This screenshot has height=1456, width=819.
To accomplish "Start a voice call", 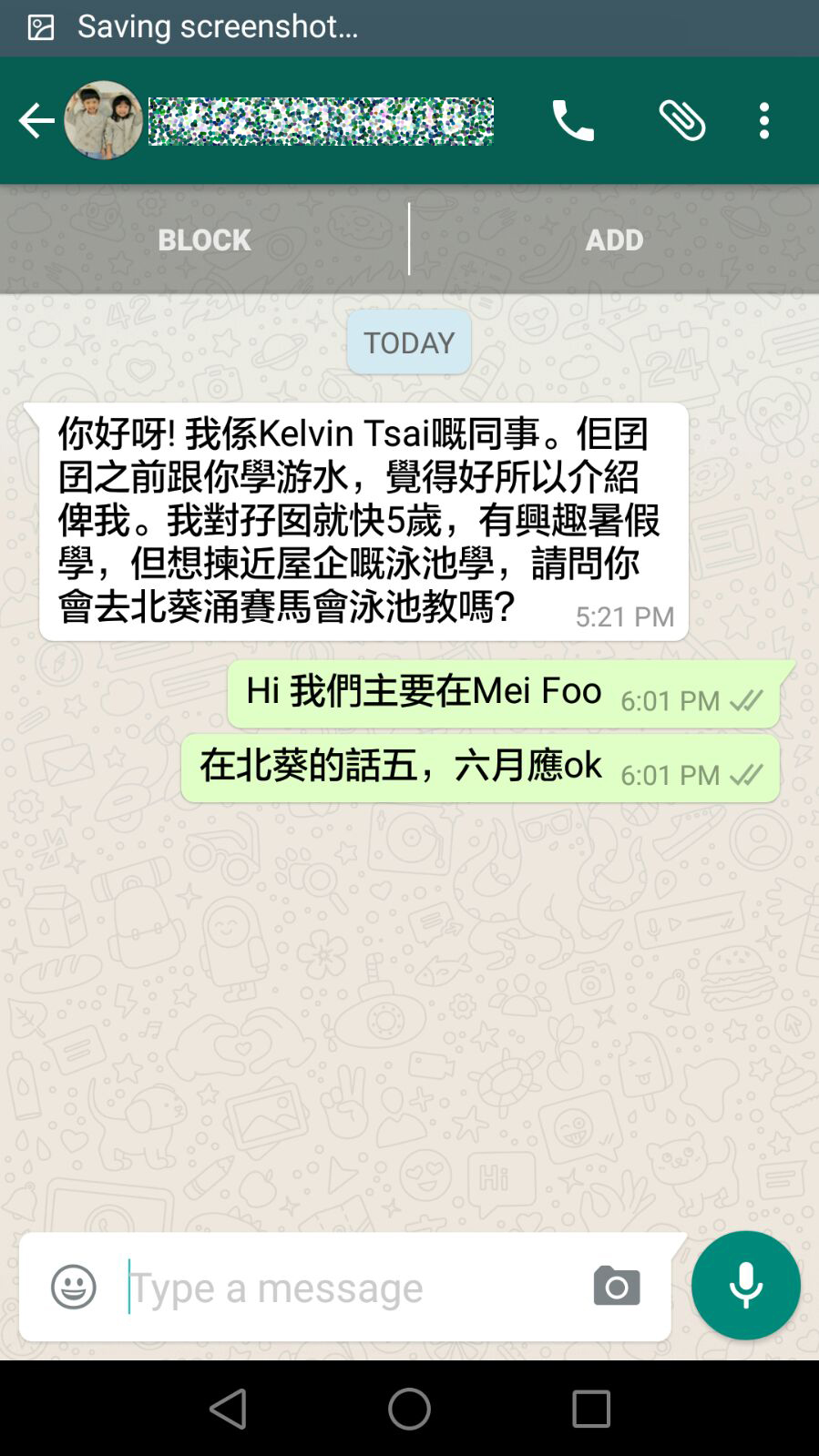I will tap(573, 120).
